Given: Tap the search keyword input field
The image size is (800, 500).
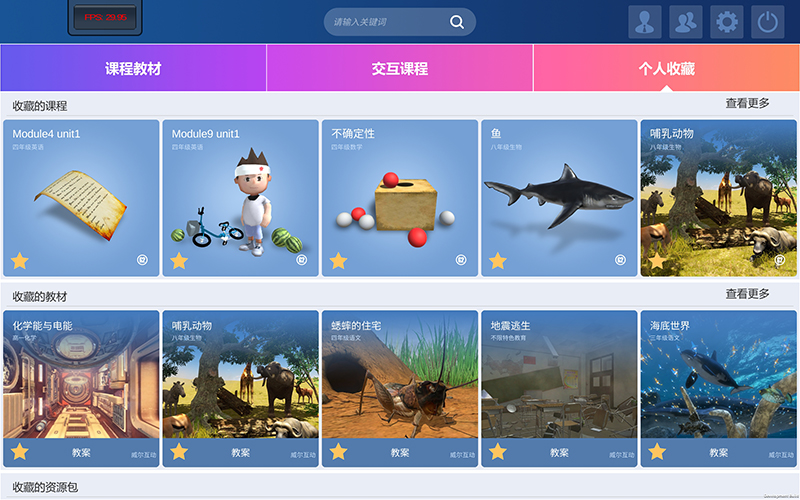Looking at the screenshot, I should pyautogui.click(x=388, y=22).
